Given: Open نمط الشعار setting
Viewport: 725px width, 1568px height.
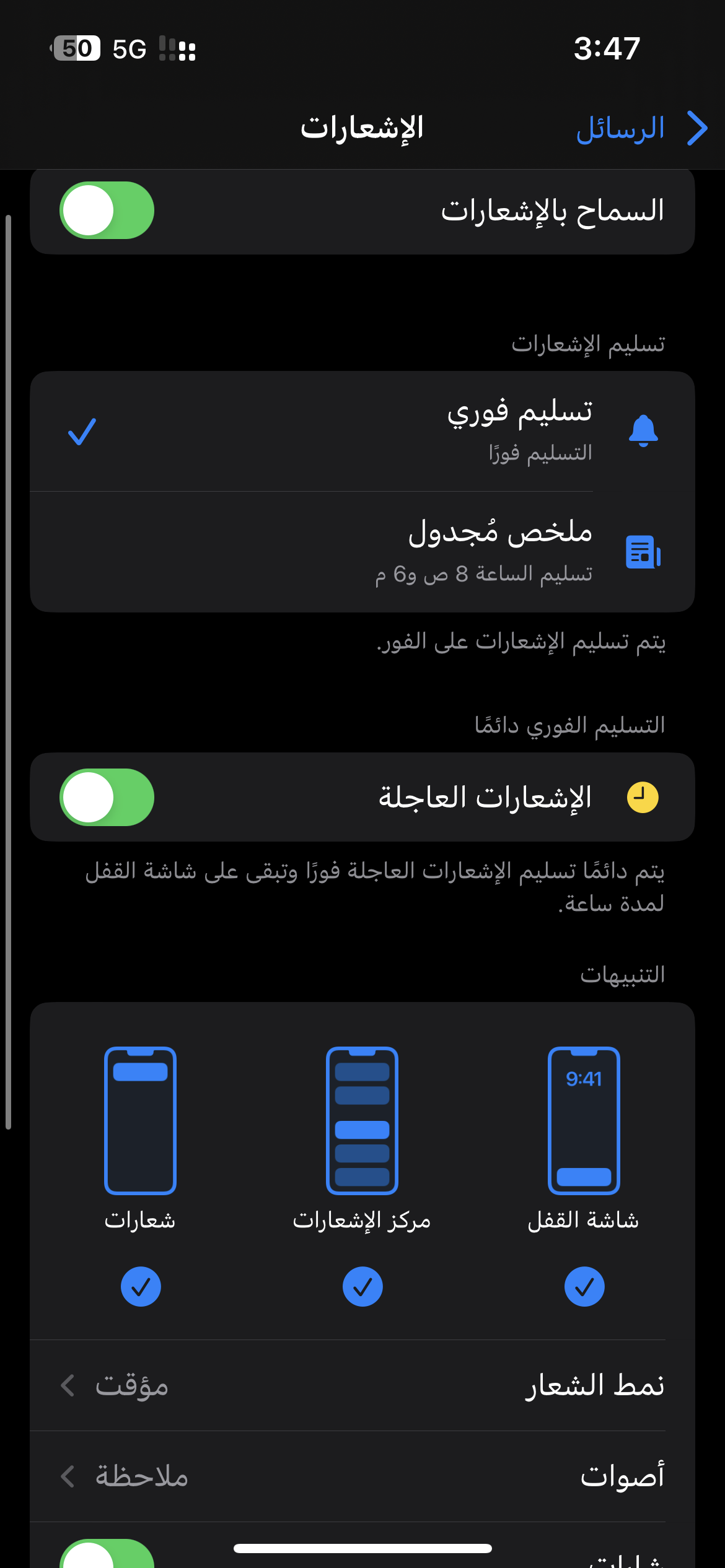Looking at the screenshot, I should [362, 1386].
